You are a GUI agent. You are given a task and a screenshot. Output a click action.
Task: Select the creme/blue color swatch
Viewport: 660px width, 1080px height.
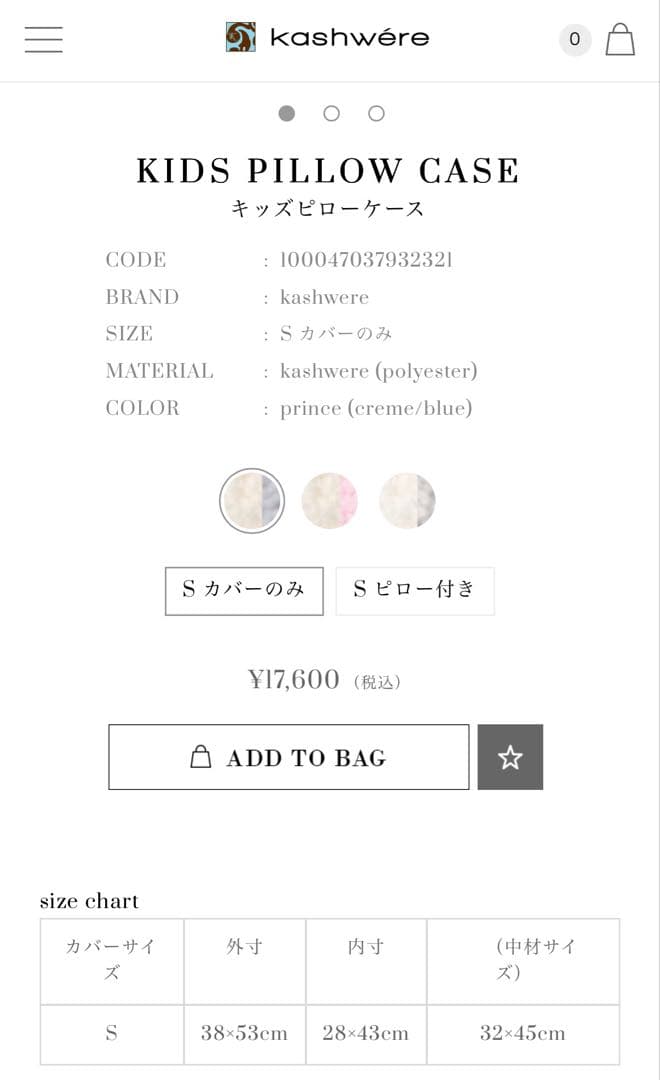(252, 501)
